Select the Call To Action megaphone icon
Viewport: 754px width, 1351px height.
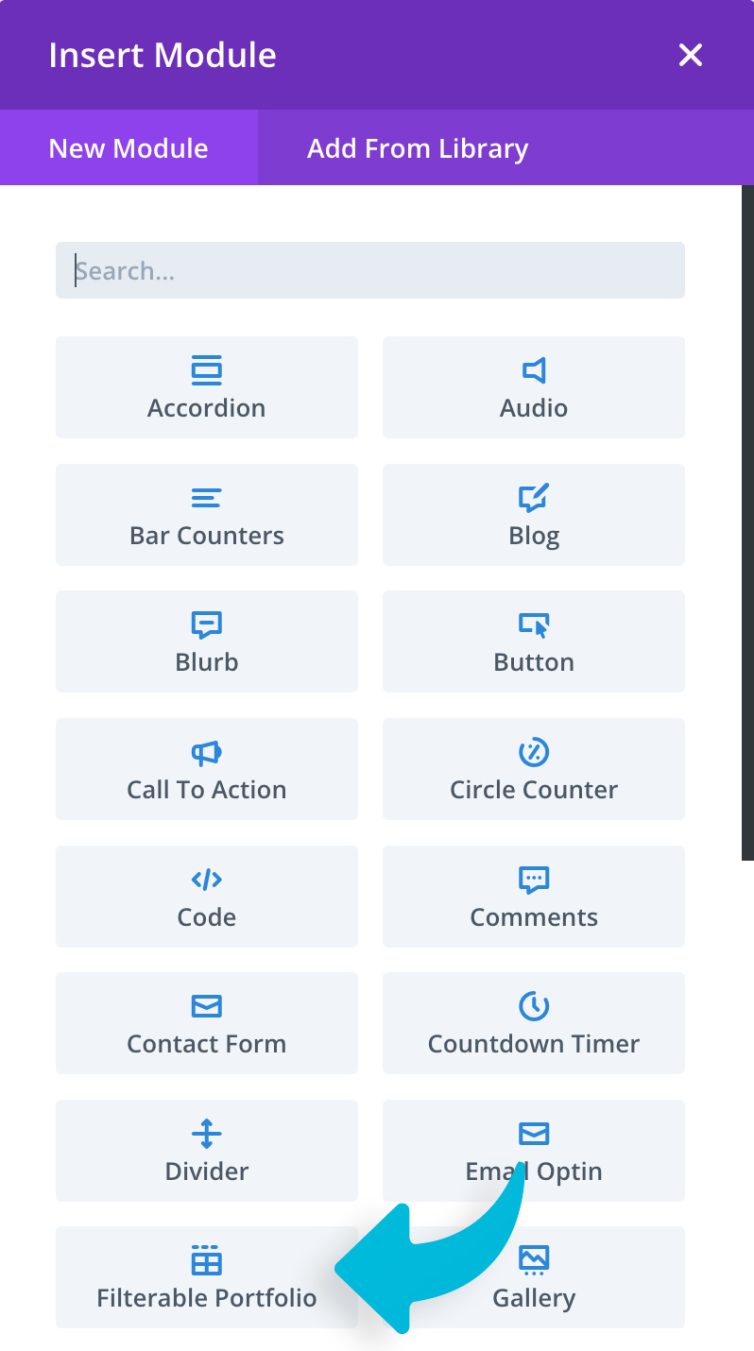[x=206, y=751]
